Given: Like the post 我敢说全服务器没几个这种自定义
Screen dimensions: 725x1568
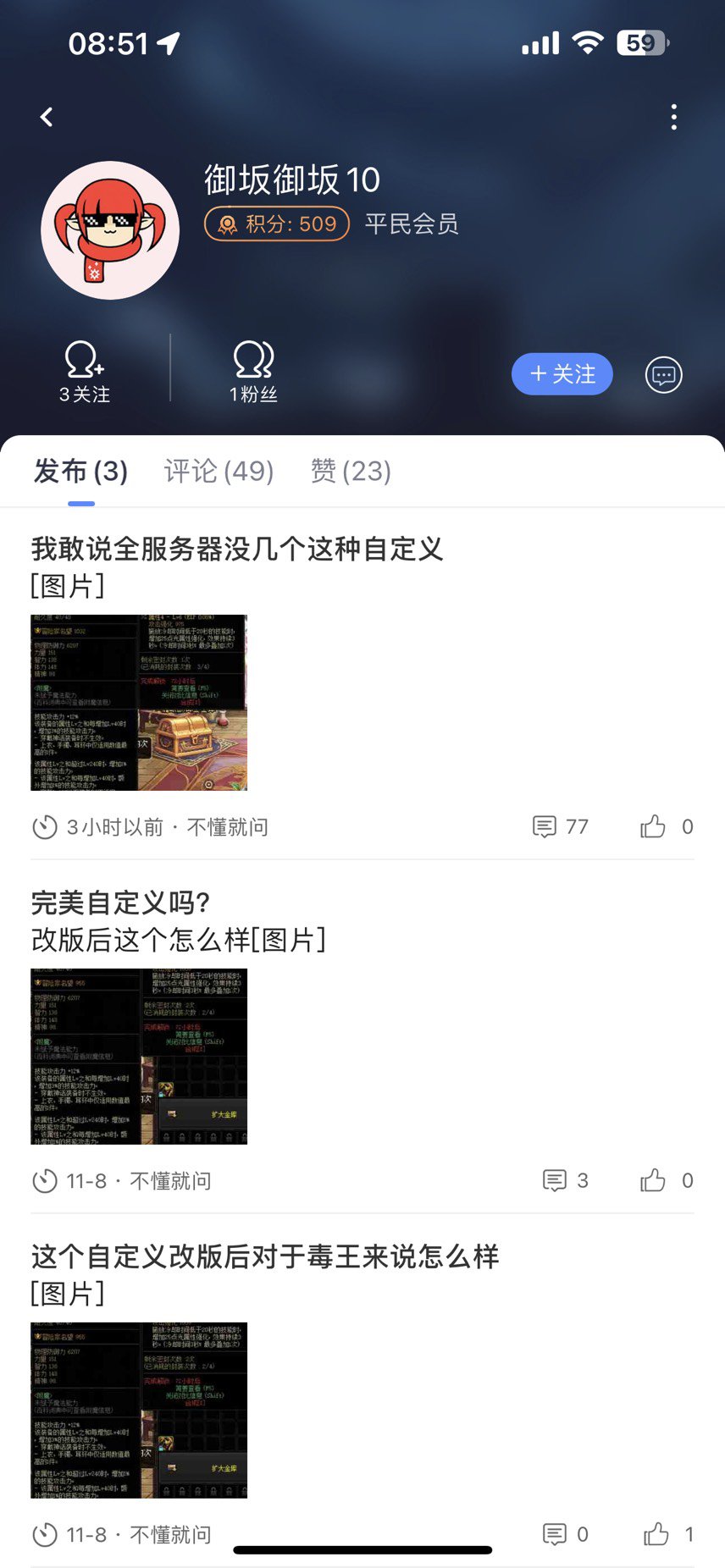Looking at the screenshot, I should pos(667,826).
